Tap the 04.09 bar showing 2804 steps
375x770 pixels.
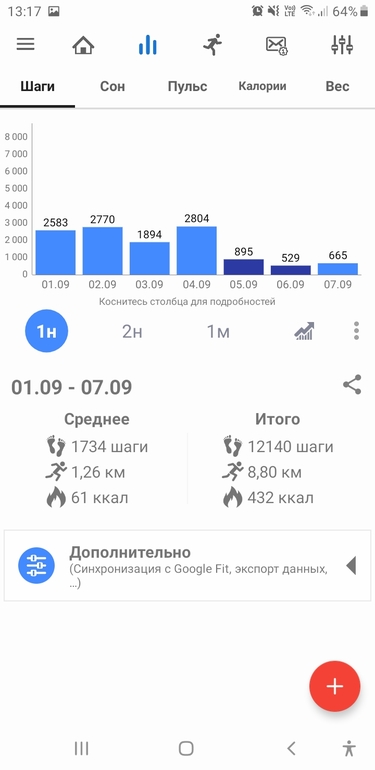197,250
